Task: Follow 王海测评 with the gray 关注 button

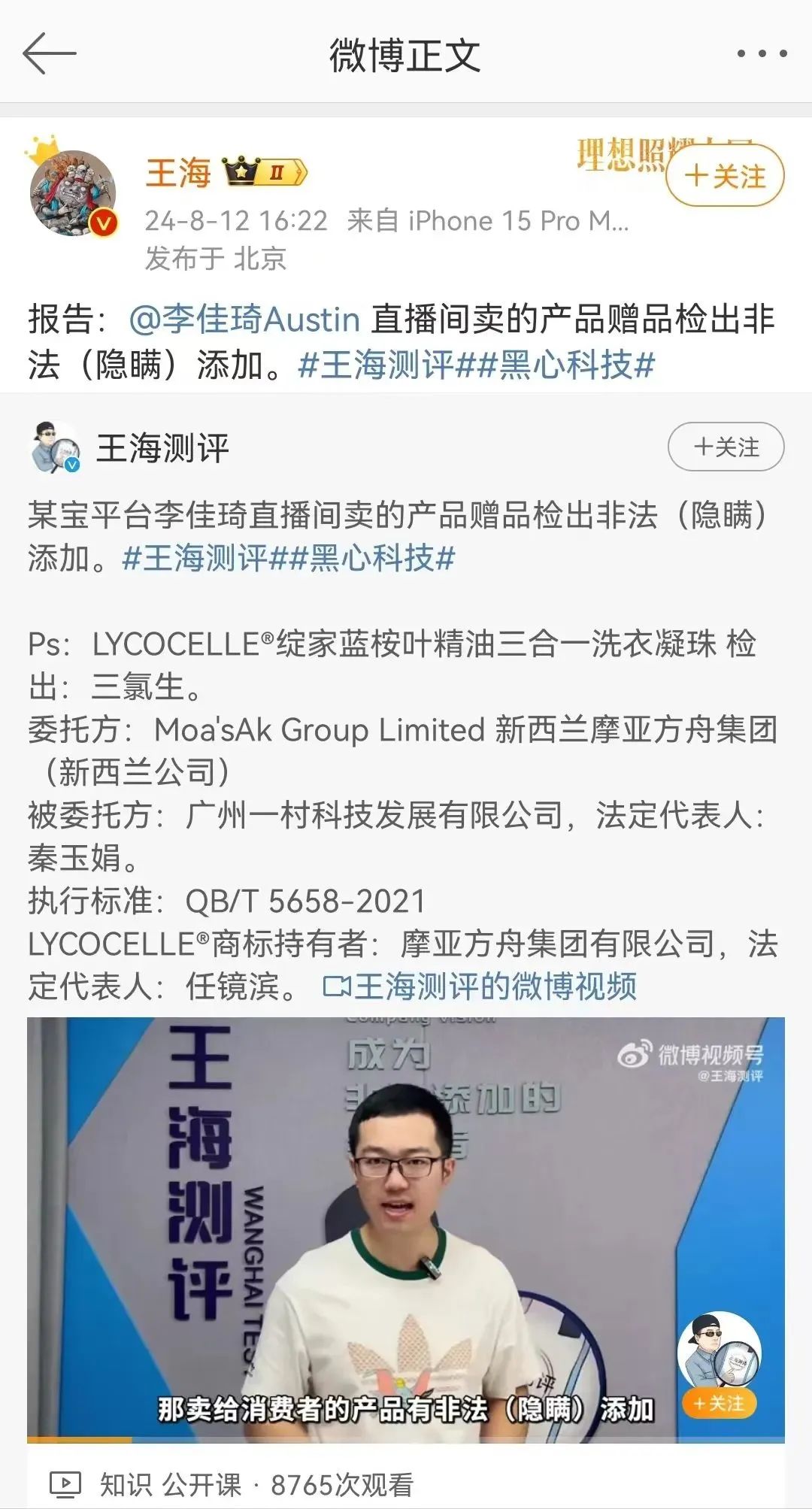Action: [x=726, y=447]
